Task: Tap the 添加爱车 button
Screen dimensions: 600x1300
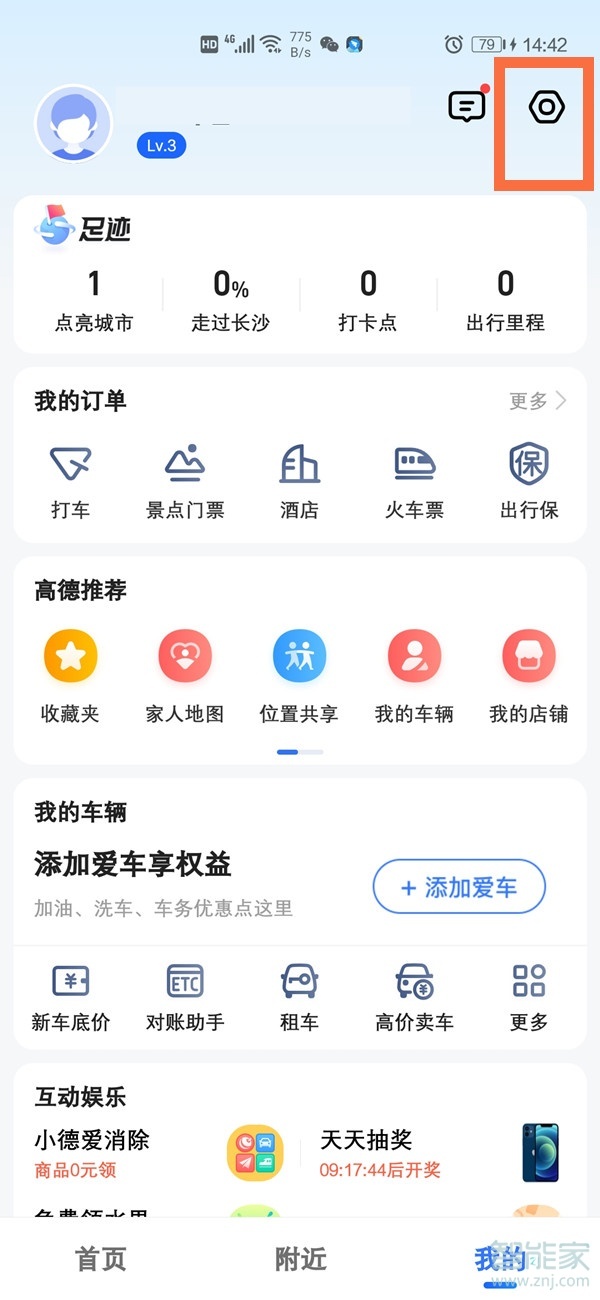Action: (x=459, y=887)
